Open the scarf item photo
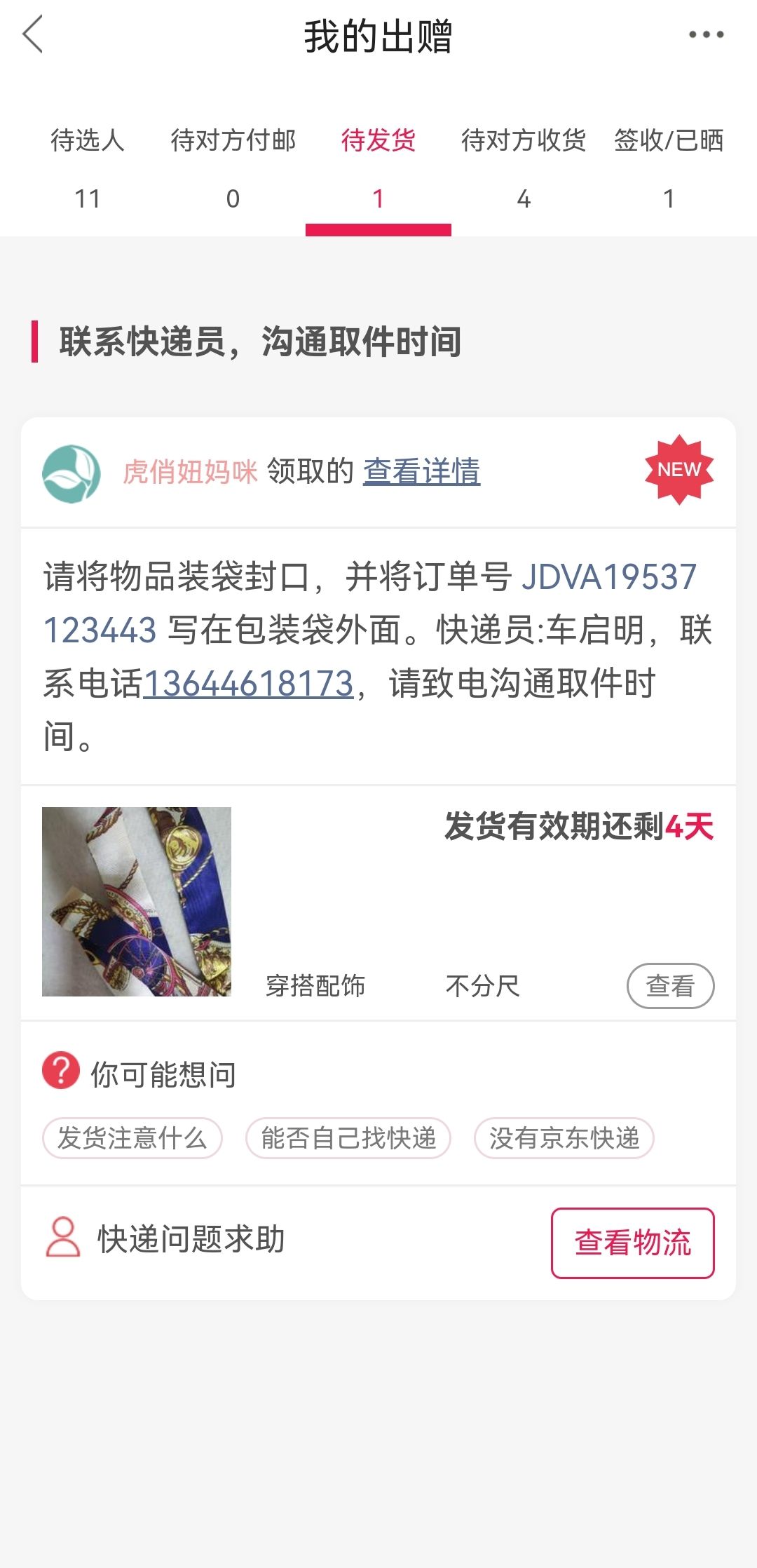 137,902
